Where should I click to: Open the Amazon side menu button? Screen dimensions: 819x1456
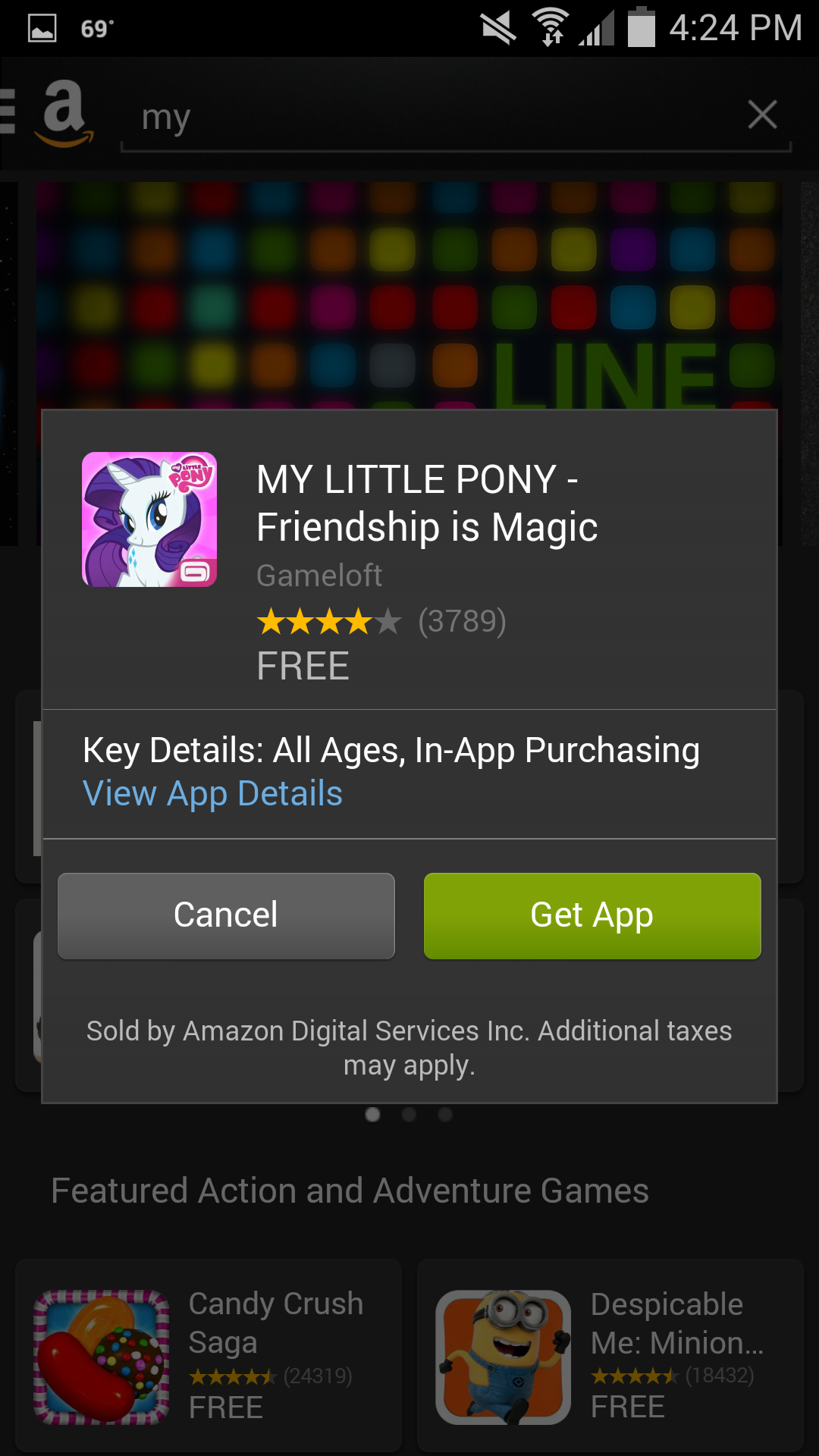coord(47,114)
